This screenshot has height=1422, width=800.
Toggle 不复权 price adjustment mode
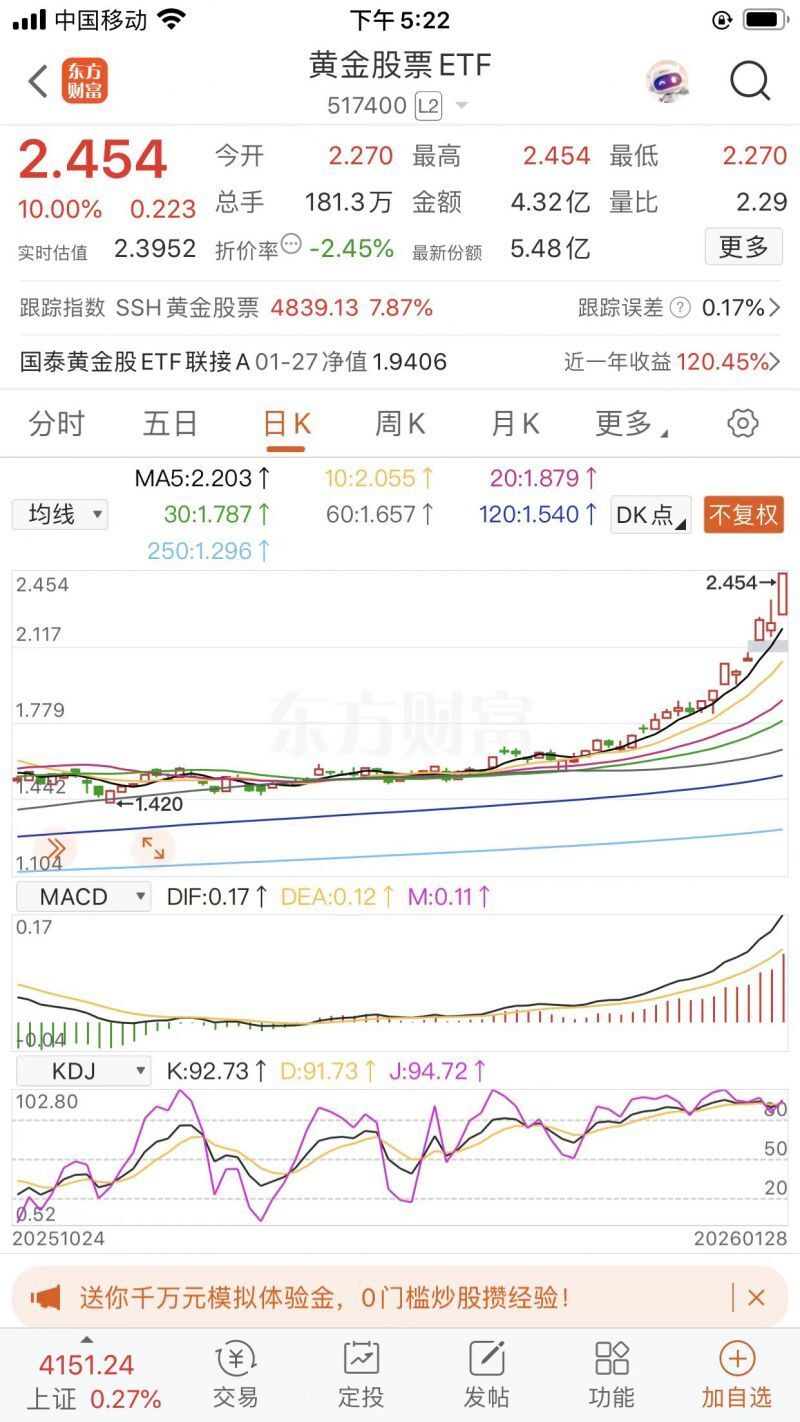(x=743, y=514)
